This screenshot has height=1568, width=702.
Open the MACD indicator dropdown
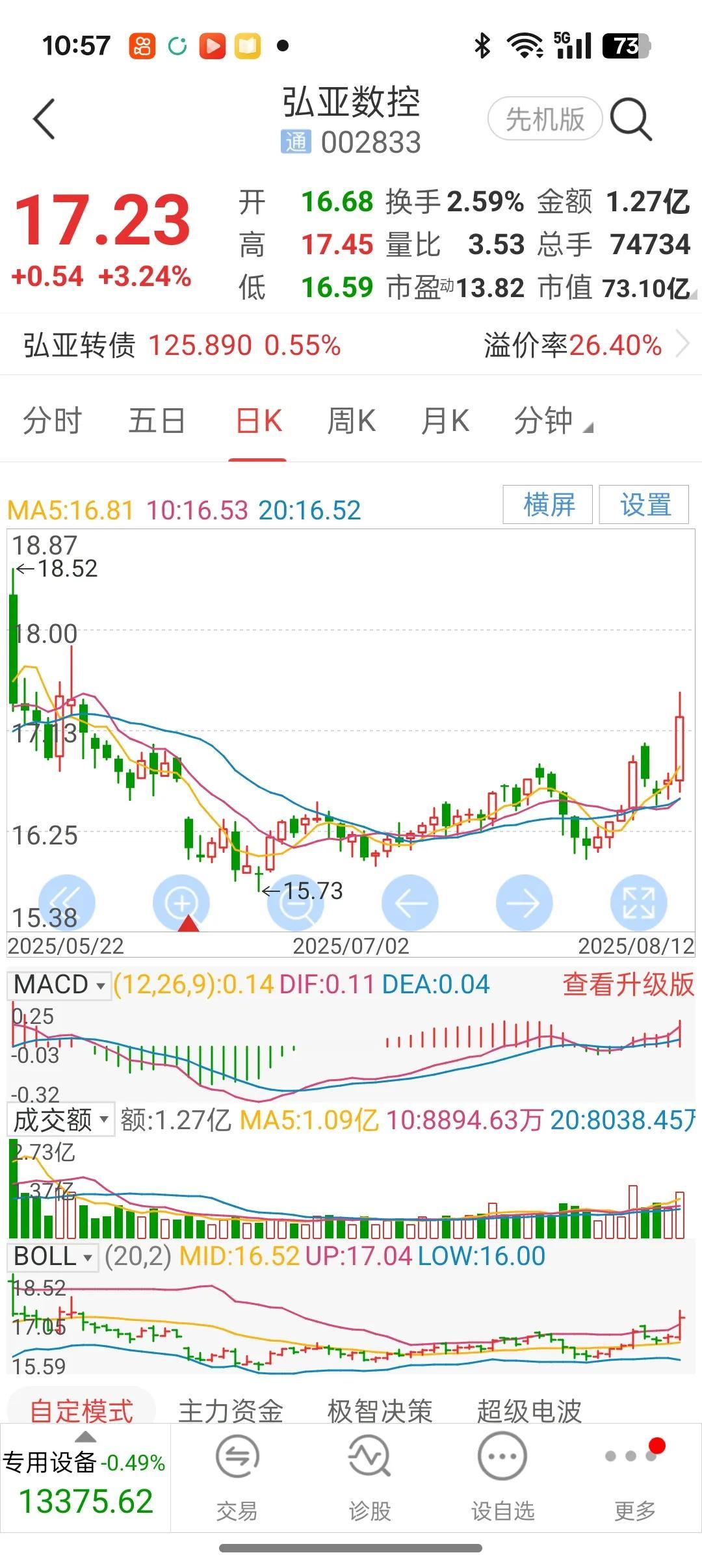[x=59, y=985]
